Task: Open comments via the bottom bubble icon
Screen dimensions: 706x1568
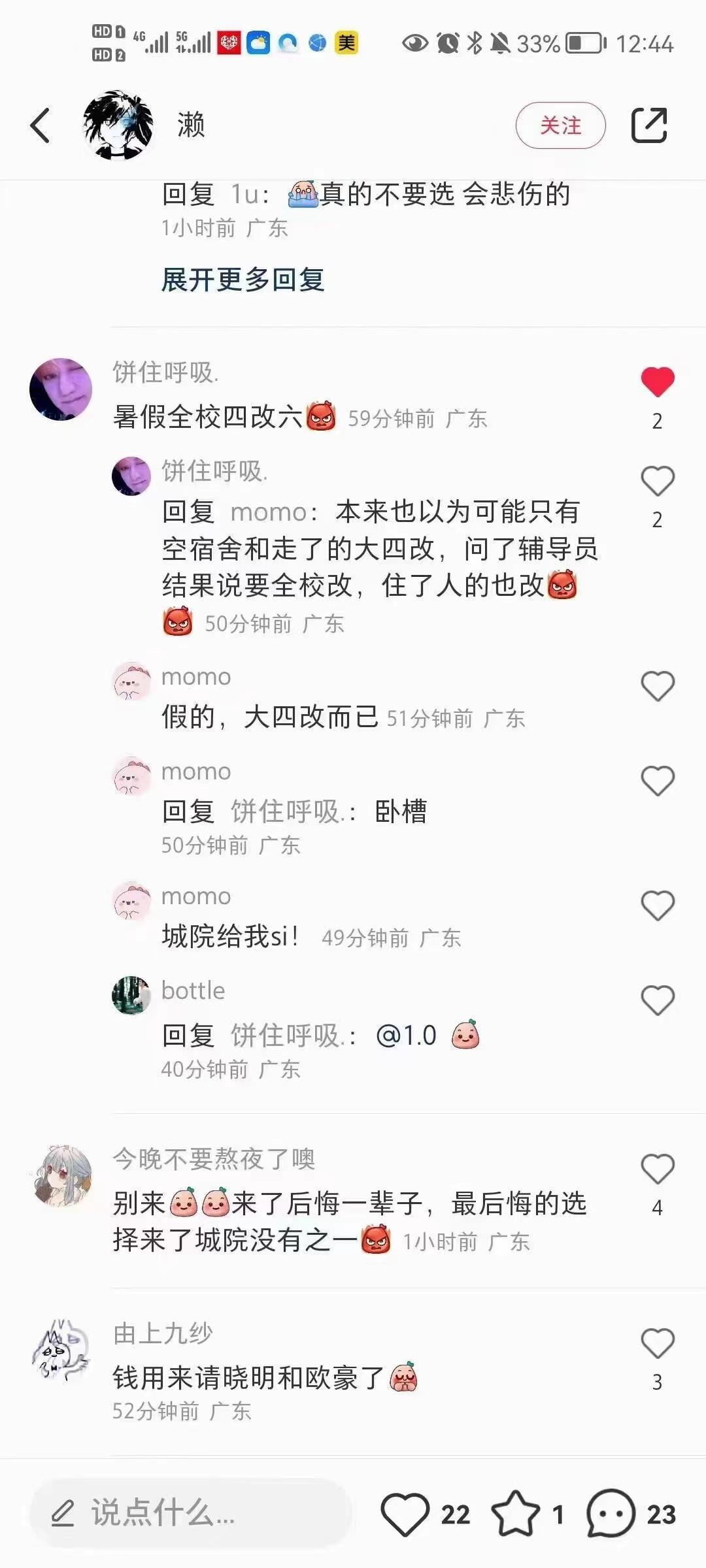Action: click(x=611, y=1514)
